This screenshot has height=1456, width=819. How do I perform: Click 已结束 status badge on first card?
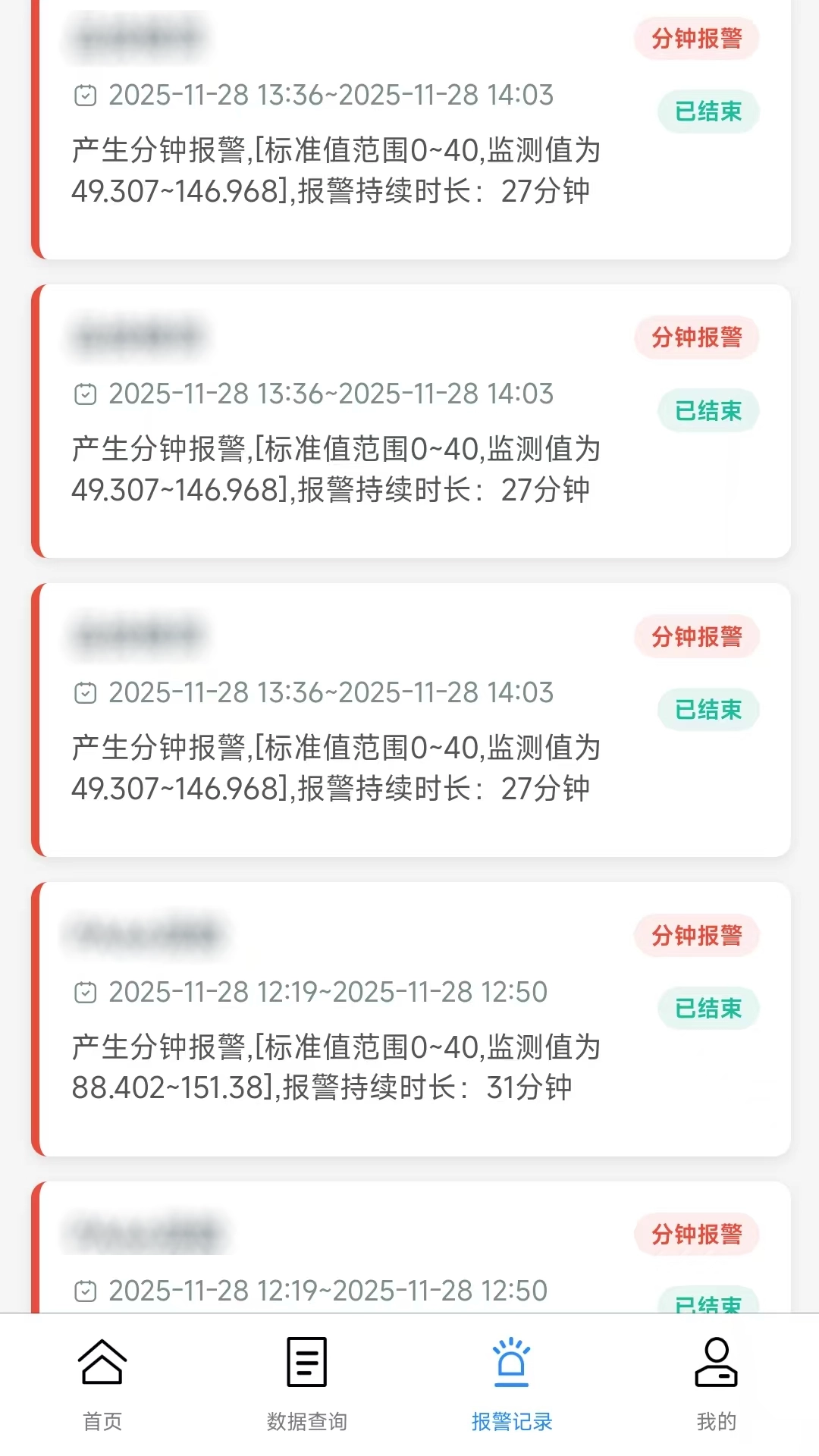pos(707,111)
